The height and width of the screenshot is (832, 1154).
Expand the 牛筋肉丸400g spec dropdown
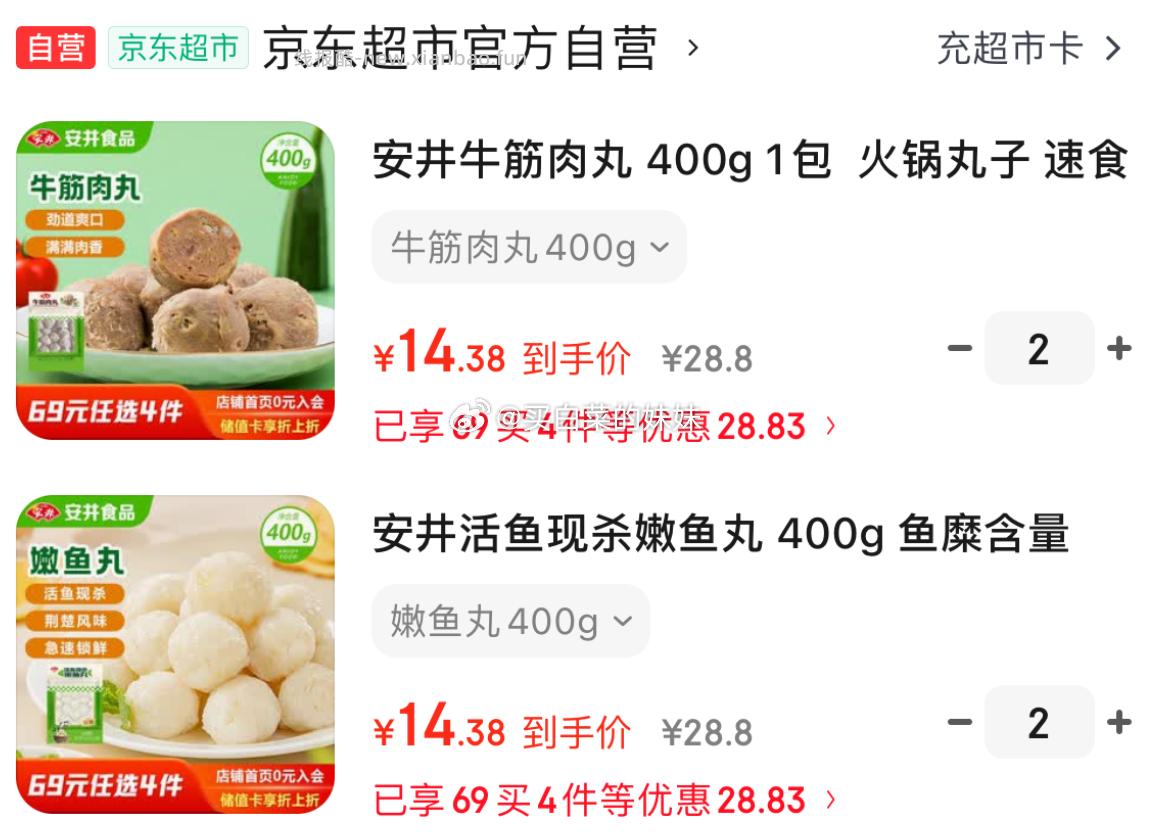[x=528, y=247]
